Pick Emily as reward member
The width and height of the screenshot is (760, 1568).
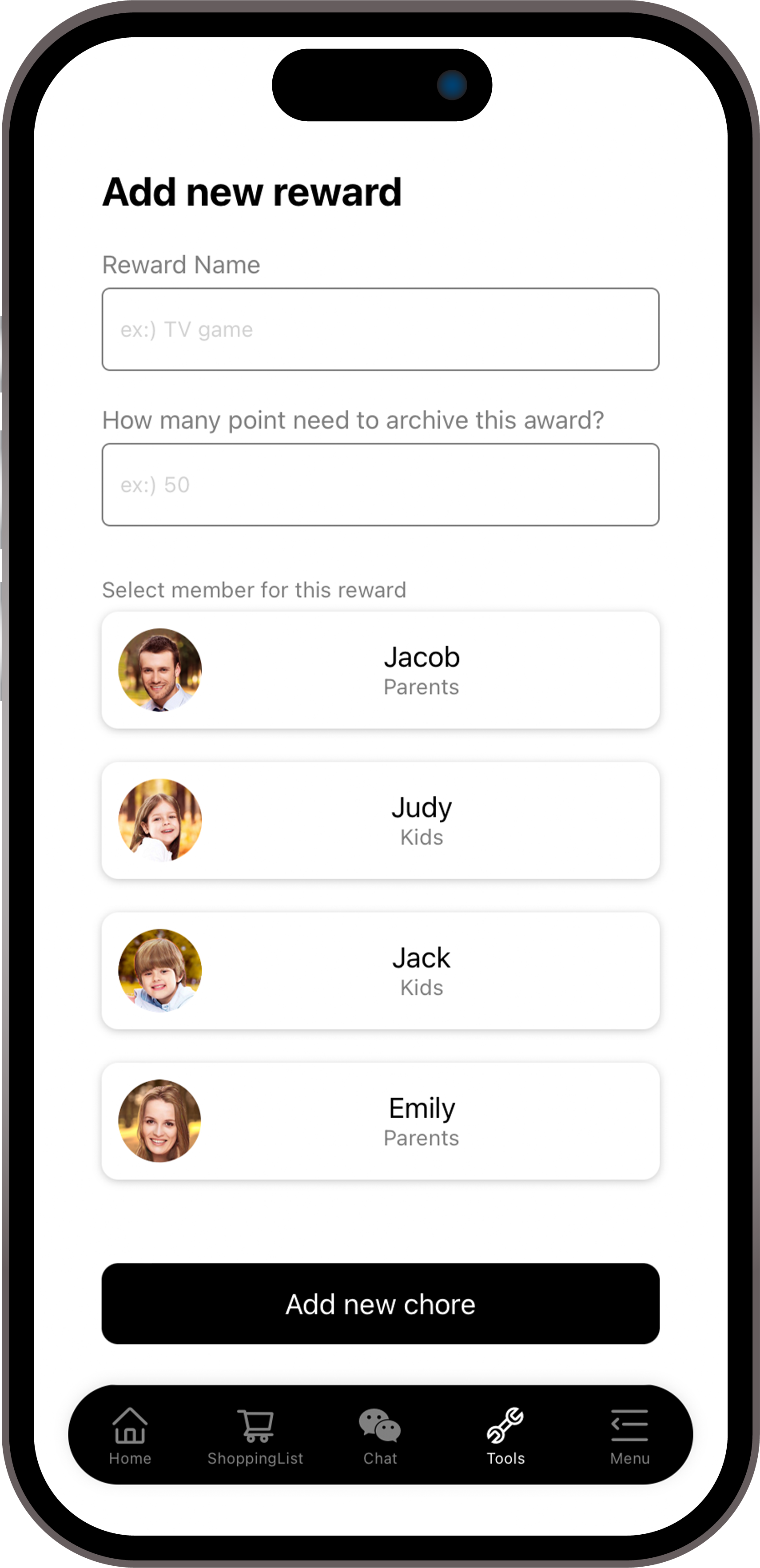tap(380, 1121)
